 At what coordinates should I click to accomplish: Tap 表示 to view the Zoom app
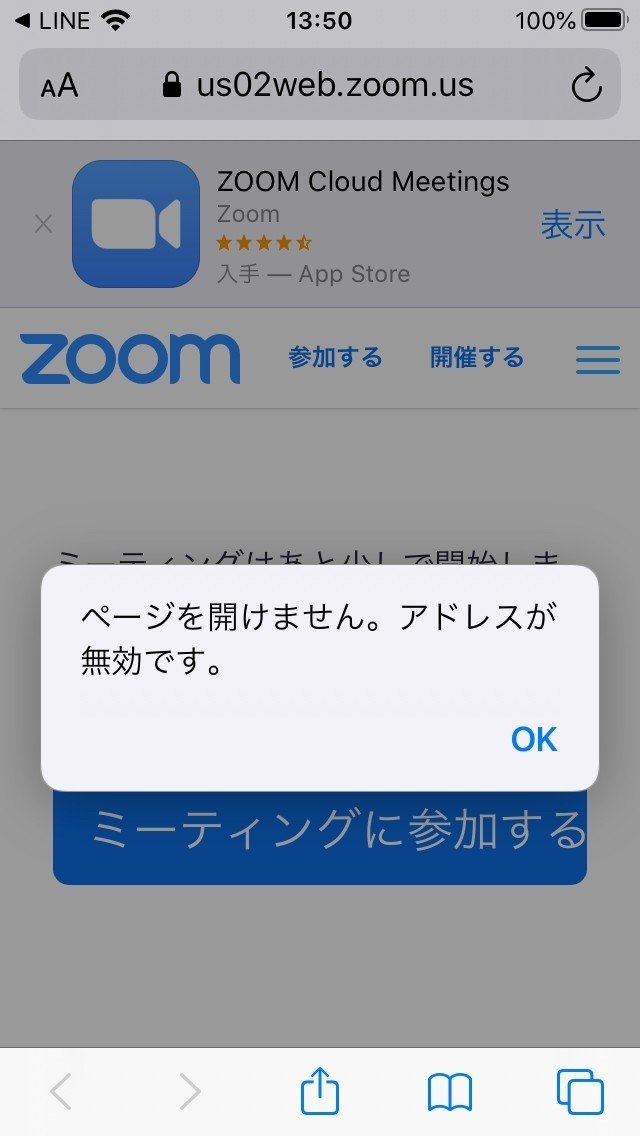(x=573, y=225)
